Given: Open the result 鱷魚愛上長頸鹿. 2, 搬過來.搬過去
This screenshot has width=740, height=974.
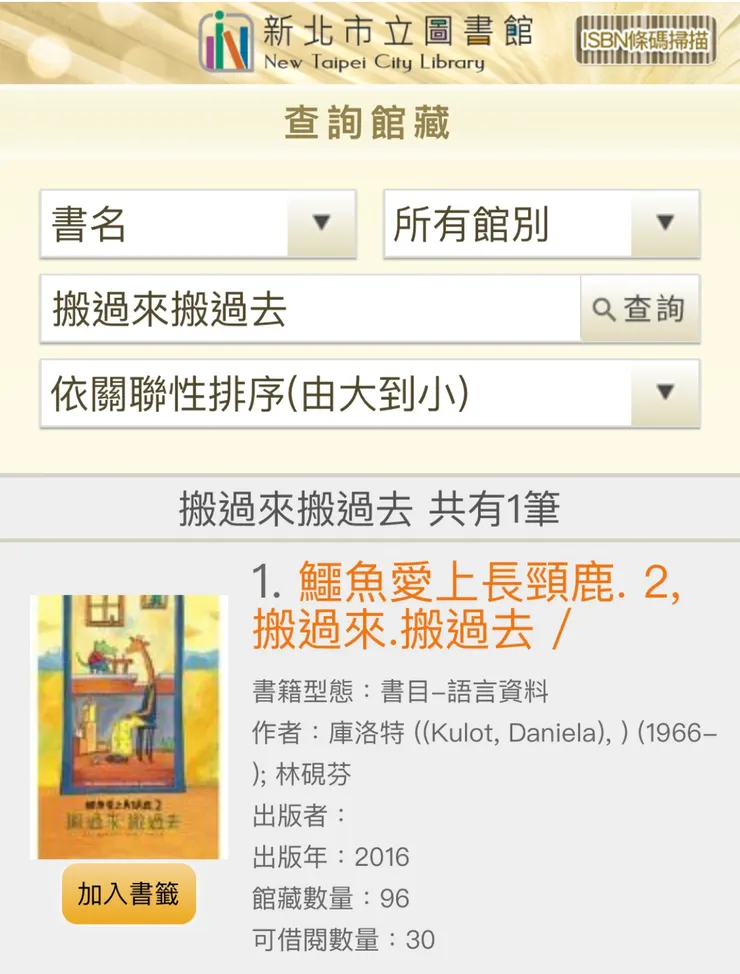Looking at the screenshot, I should (466, 606).
